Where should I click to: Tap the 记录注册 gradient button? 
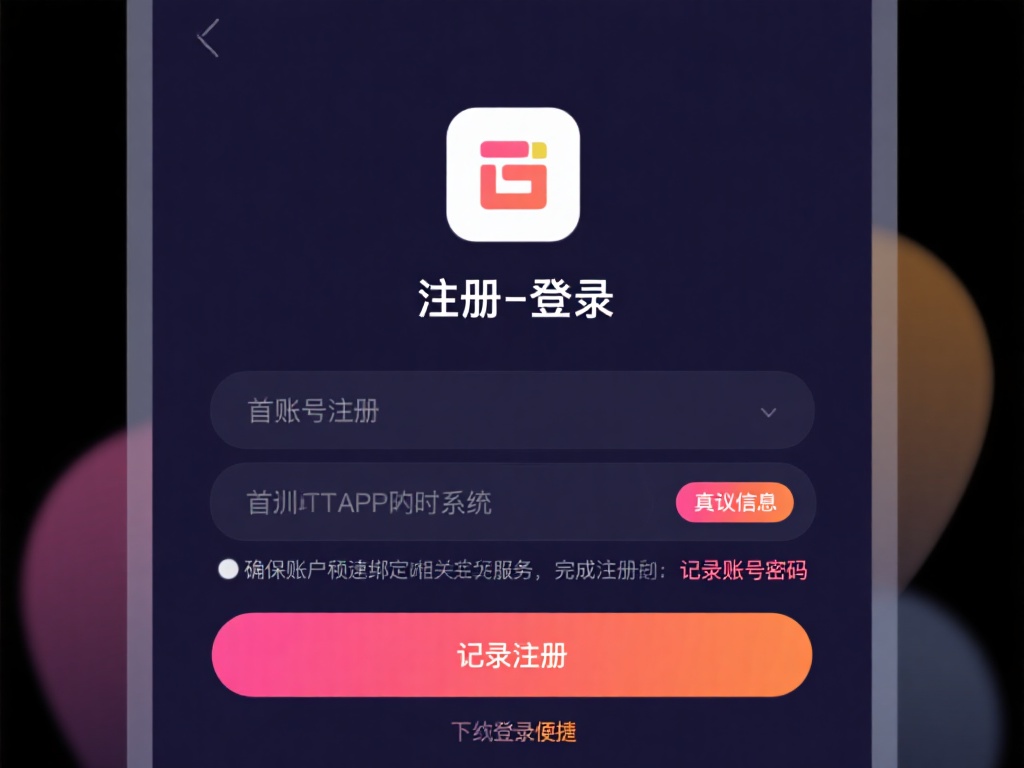click(x=512, y=655)
